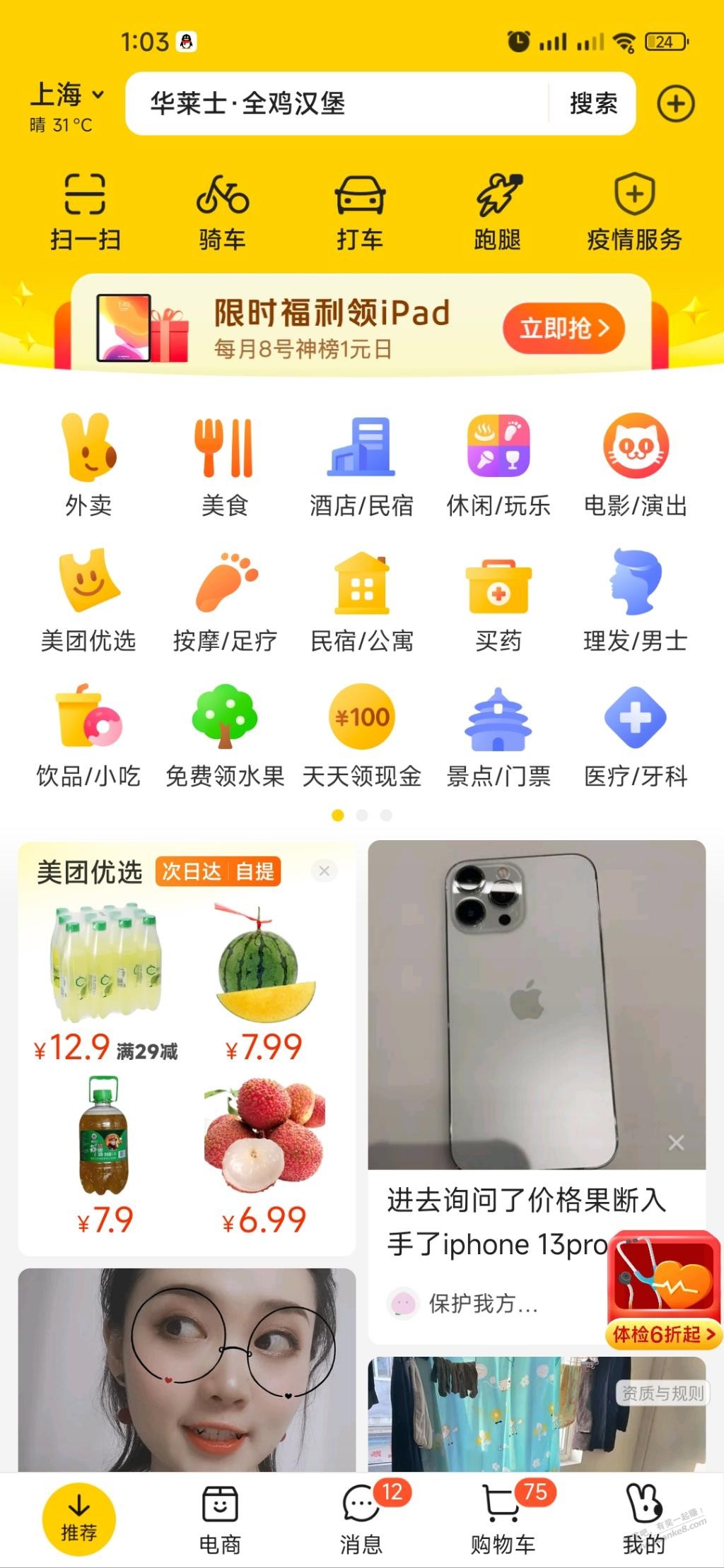Open the plus menu beside search
This screenshot has width=724, height=1568.
point(675,104)
